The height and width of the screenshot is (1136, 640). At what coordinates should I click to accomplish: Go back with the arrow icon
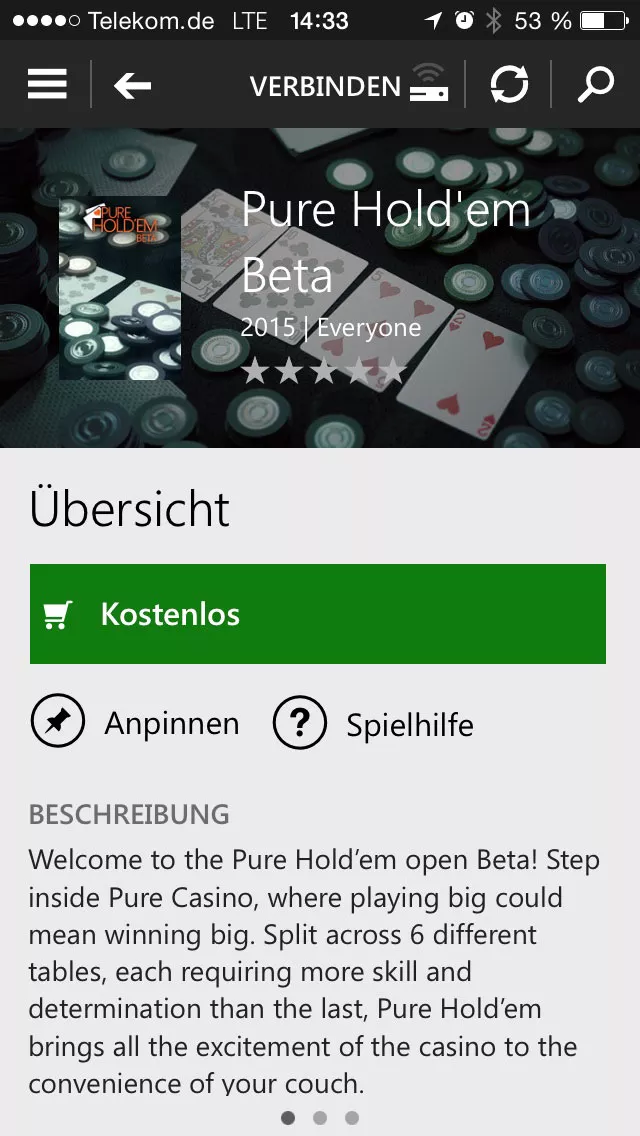133,85
